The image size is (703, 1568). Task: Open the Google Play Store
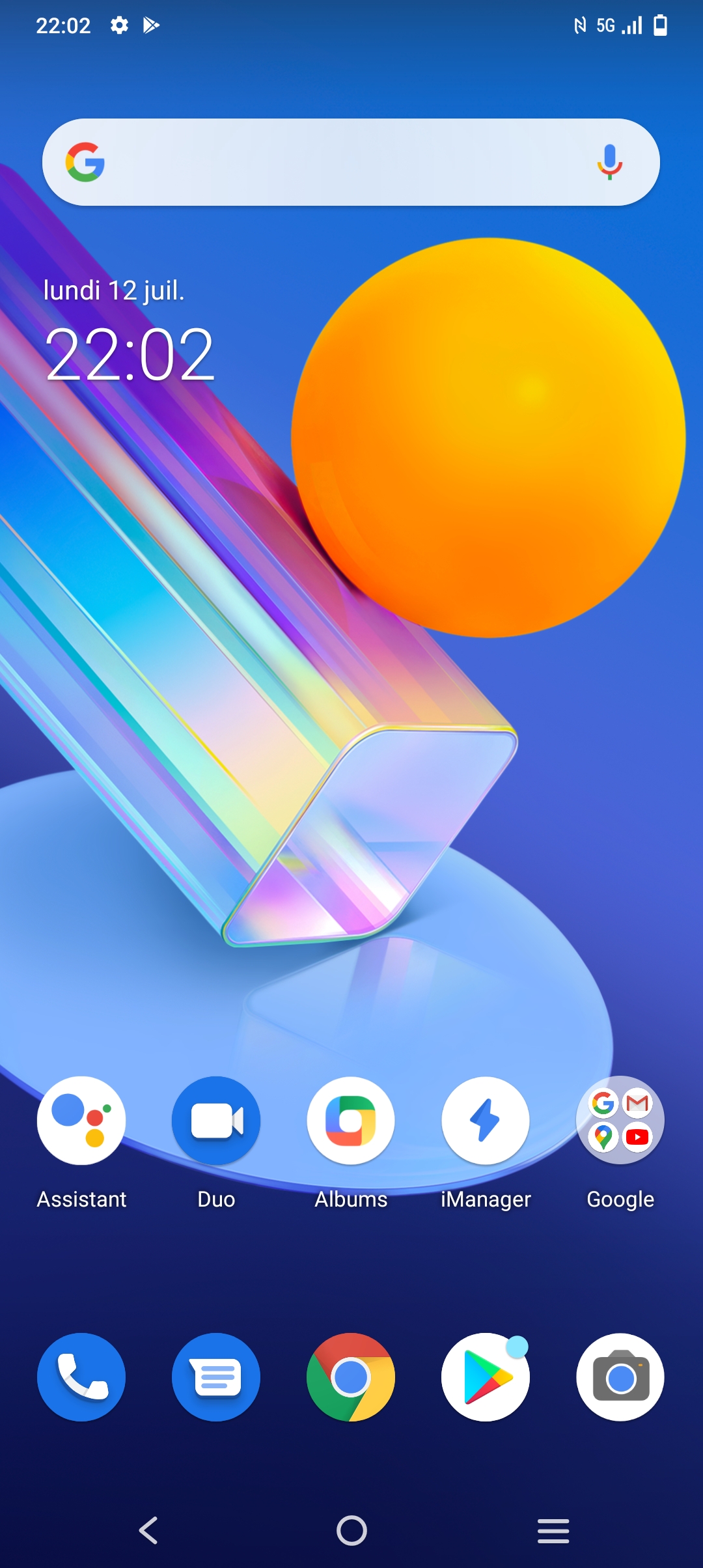coord(486,1377)
